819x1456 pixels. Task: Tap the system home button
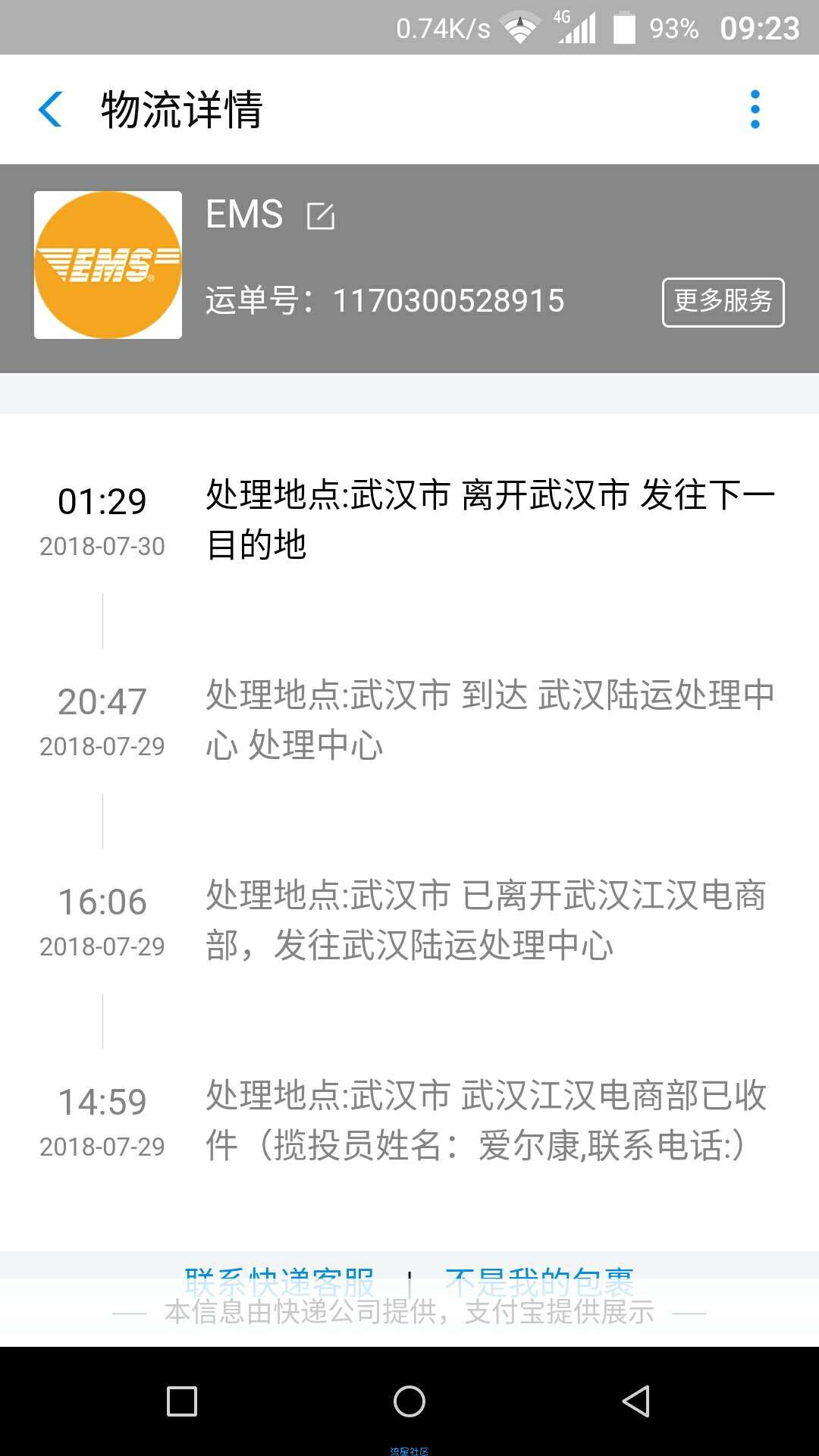point(409,1401)
